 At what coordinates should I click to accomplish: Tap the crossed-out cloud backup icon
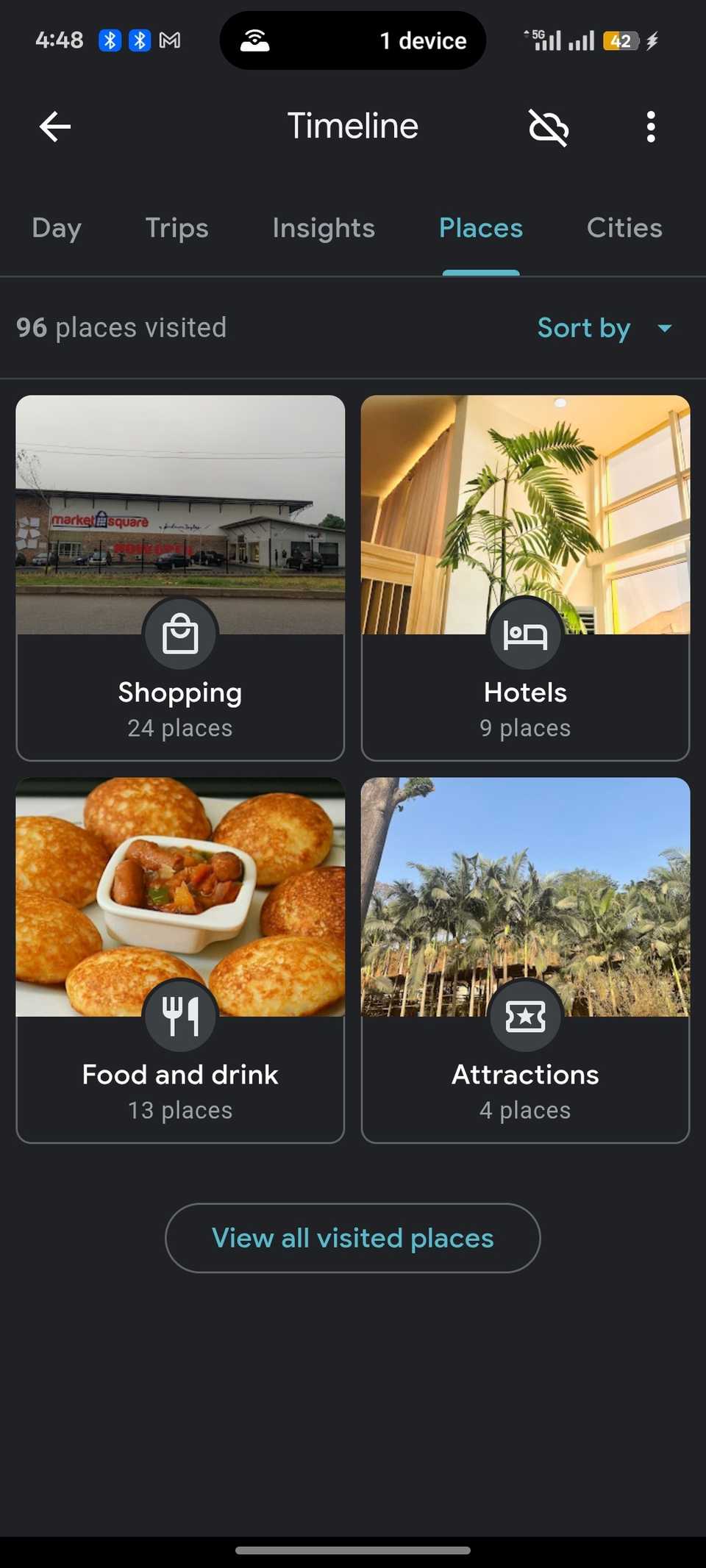click(x=549, y=127)
